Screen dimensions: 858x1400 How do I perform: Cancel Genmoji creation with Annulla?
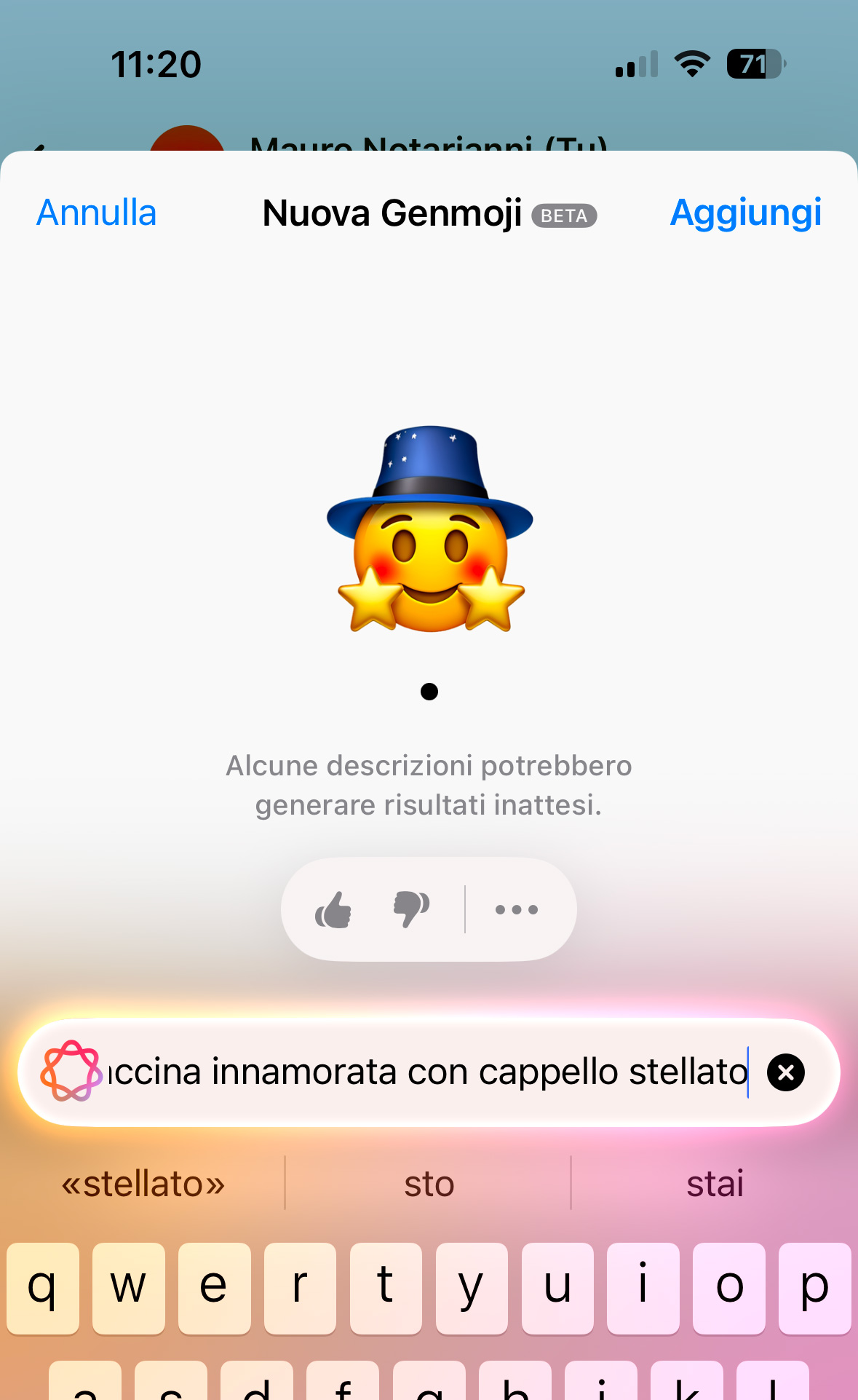coord(97,213)
